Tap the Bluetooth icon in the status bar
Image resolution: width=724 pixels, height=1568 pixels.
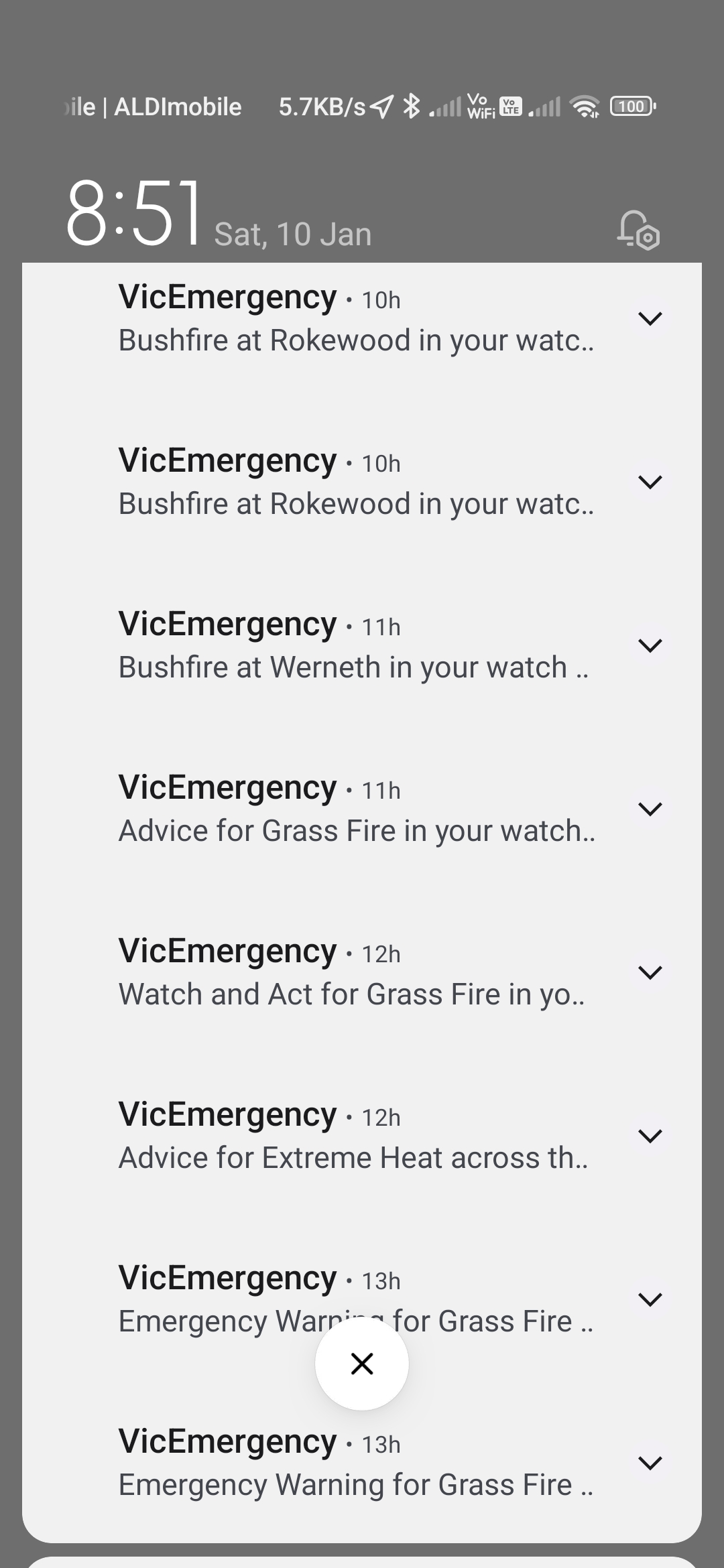coord(412,106)
